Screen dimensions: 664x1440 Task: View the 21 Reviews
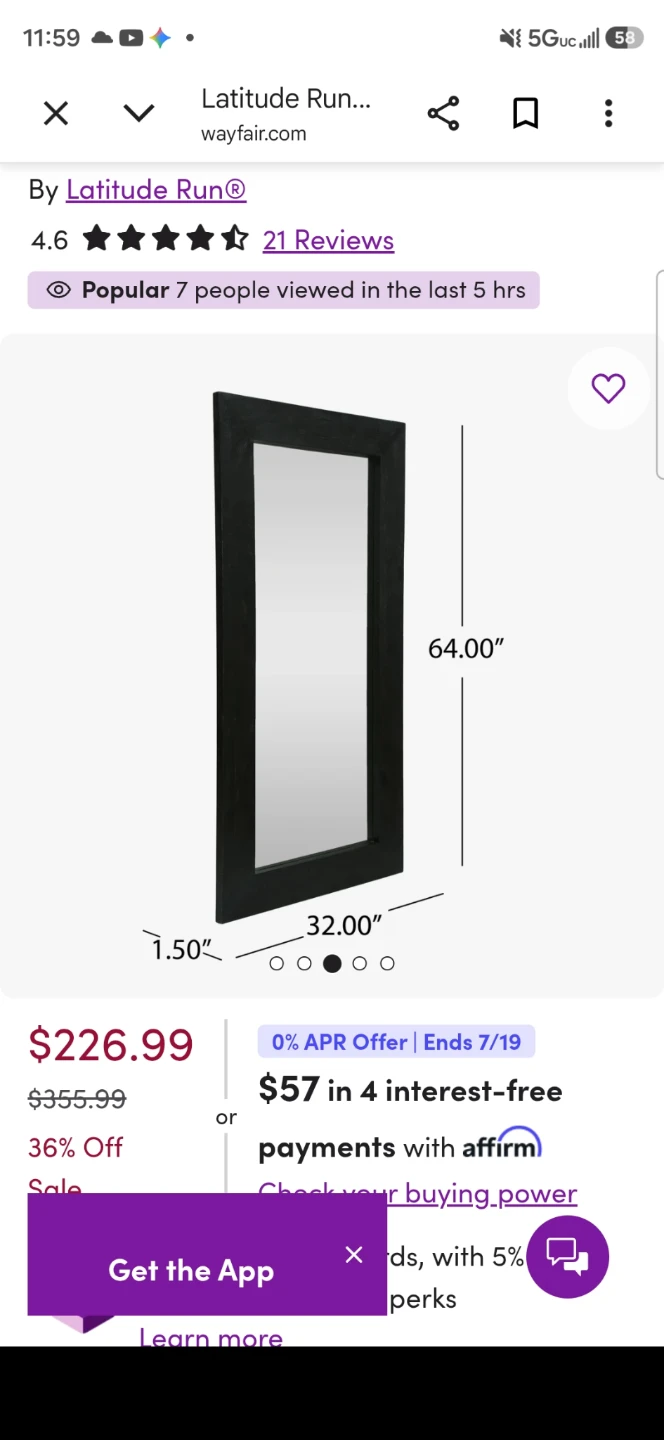[x=328, y=240]
